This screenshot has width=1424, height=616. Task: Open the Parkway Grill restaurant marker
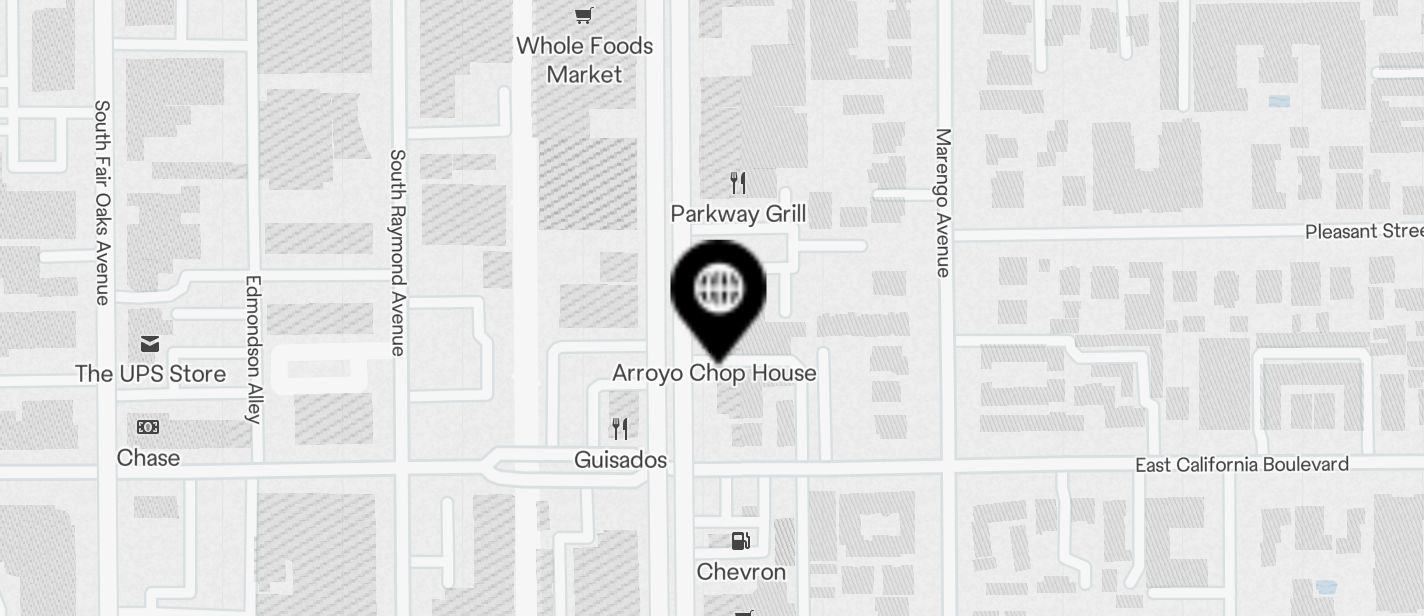pos(738,183)
